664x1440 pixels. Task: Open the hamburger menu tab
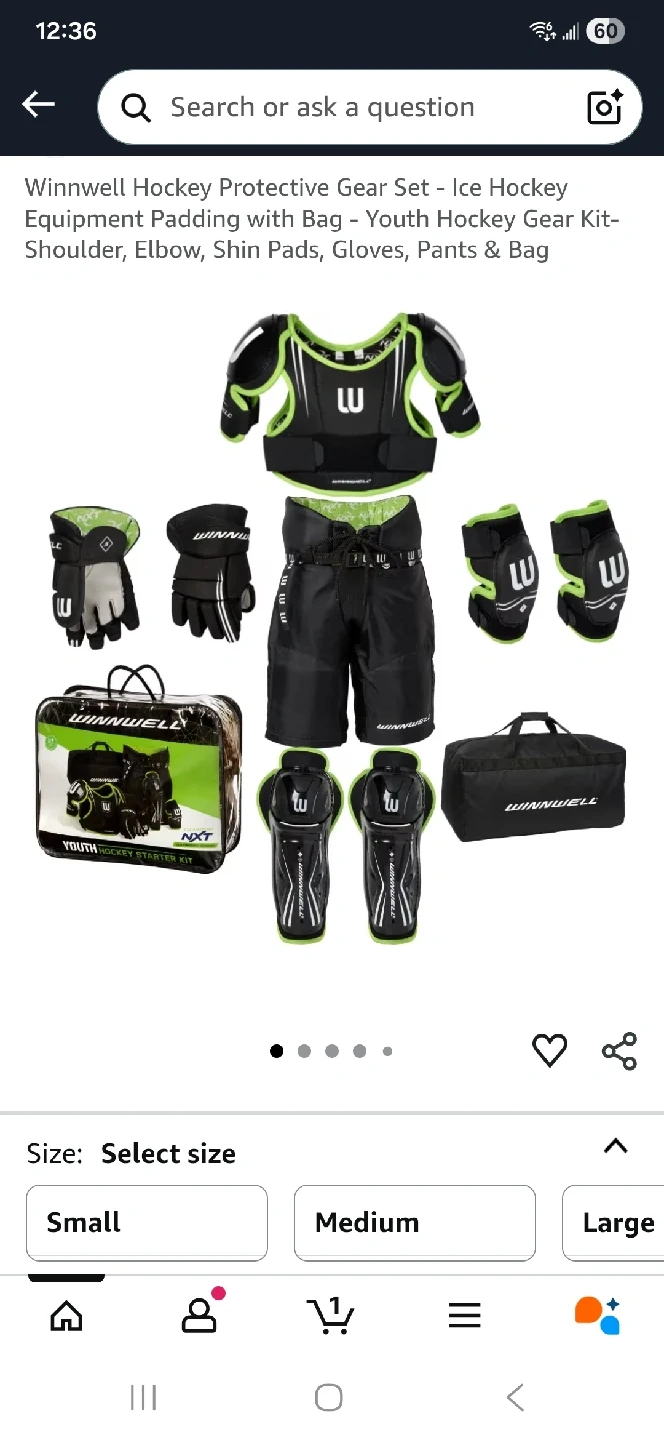(464, 1316)
